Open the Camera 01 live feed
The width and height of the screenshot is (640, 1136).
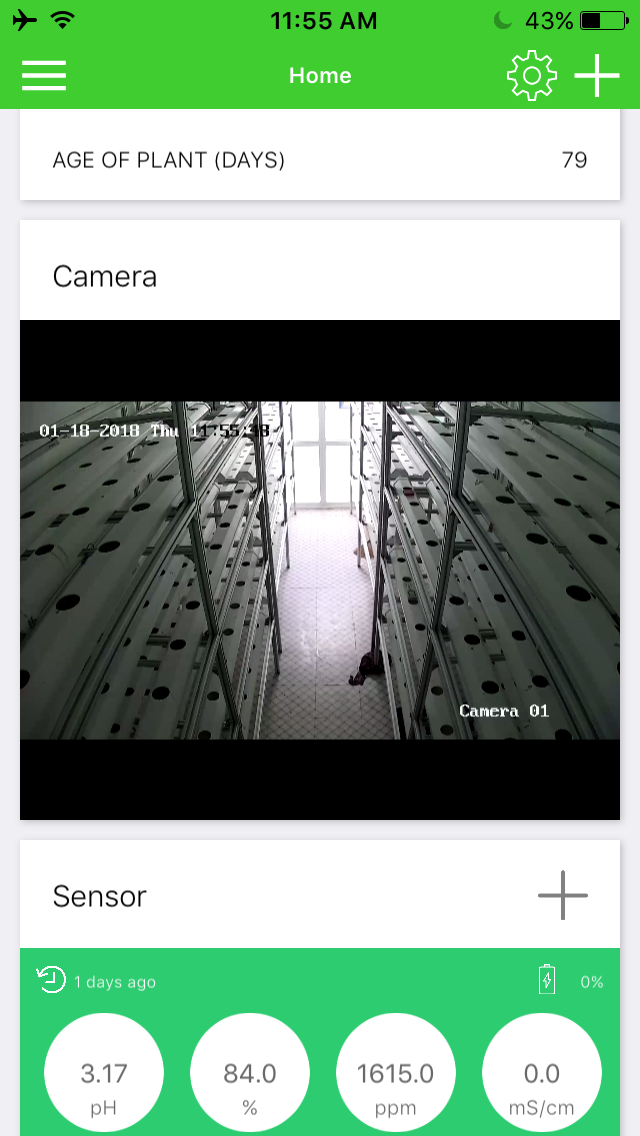tap(320, 570)
